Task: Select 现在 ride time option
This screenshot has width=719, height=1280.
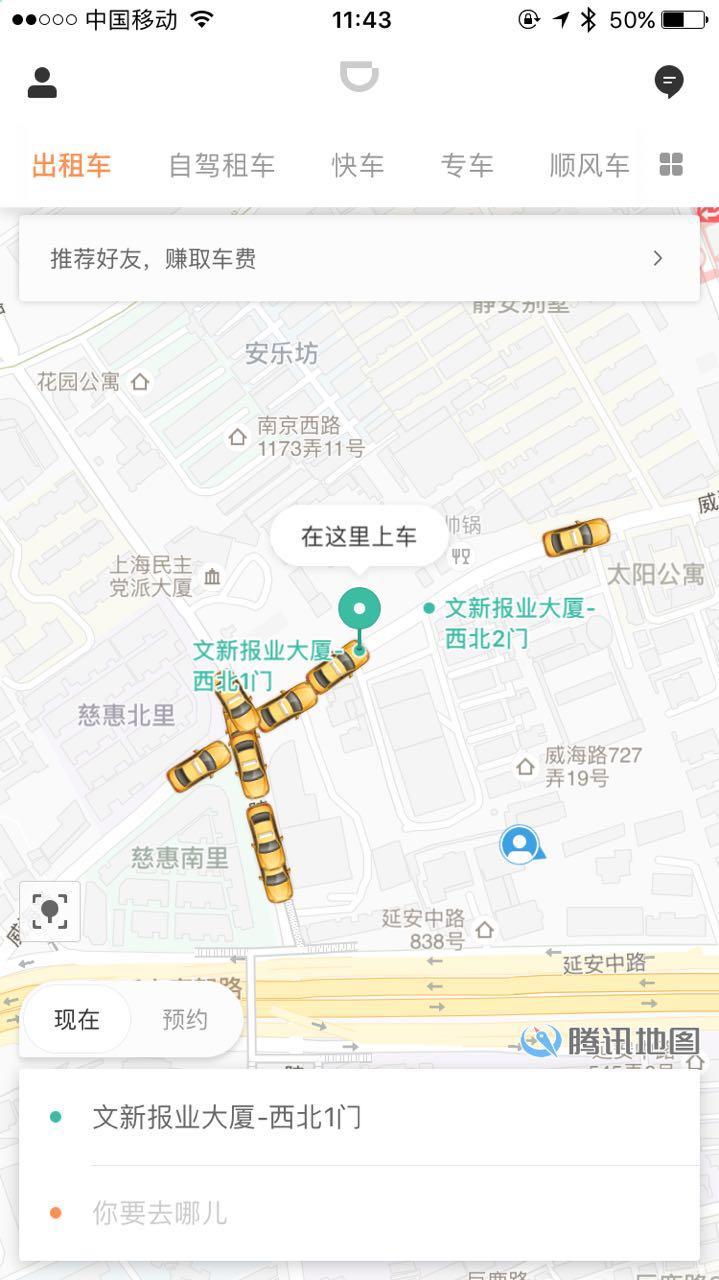Action: click(77, 1019)
